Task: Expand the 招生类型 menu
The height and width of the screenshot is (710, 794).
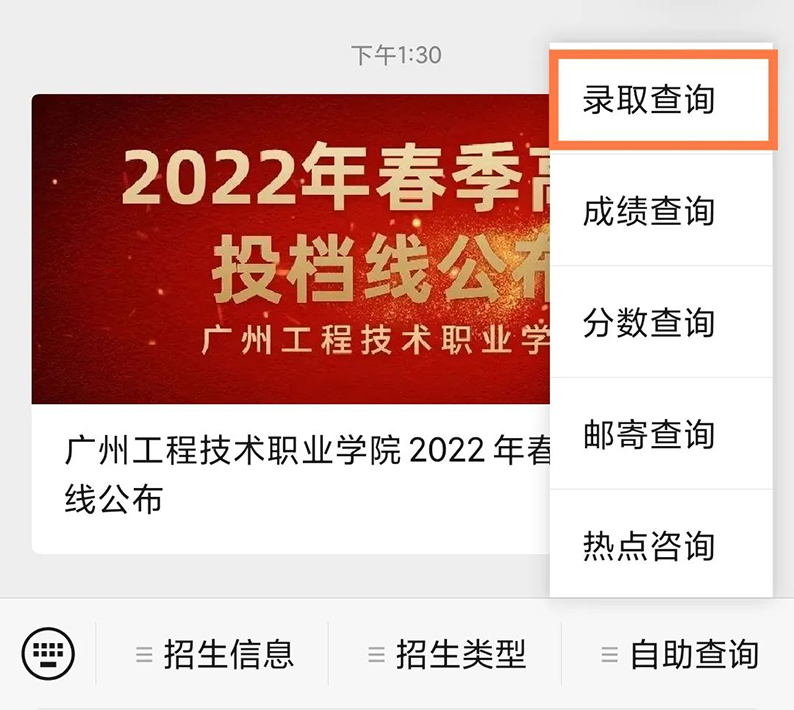Action: pyautogui.click(x=446, y=655)
